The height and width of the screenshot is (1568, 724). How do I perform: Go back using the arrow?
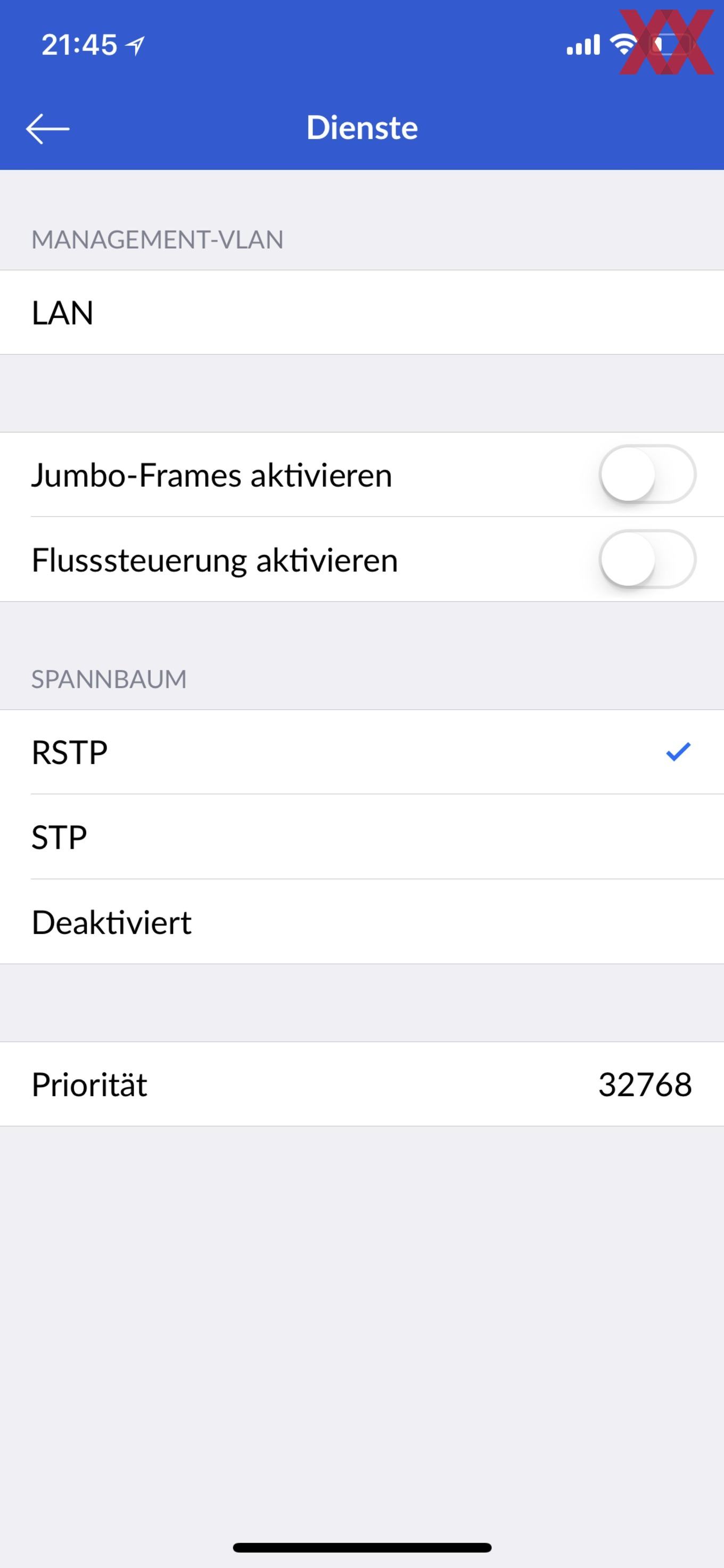47,128
